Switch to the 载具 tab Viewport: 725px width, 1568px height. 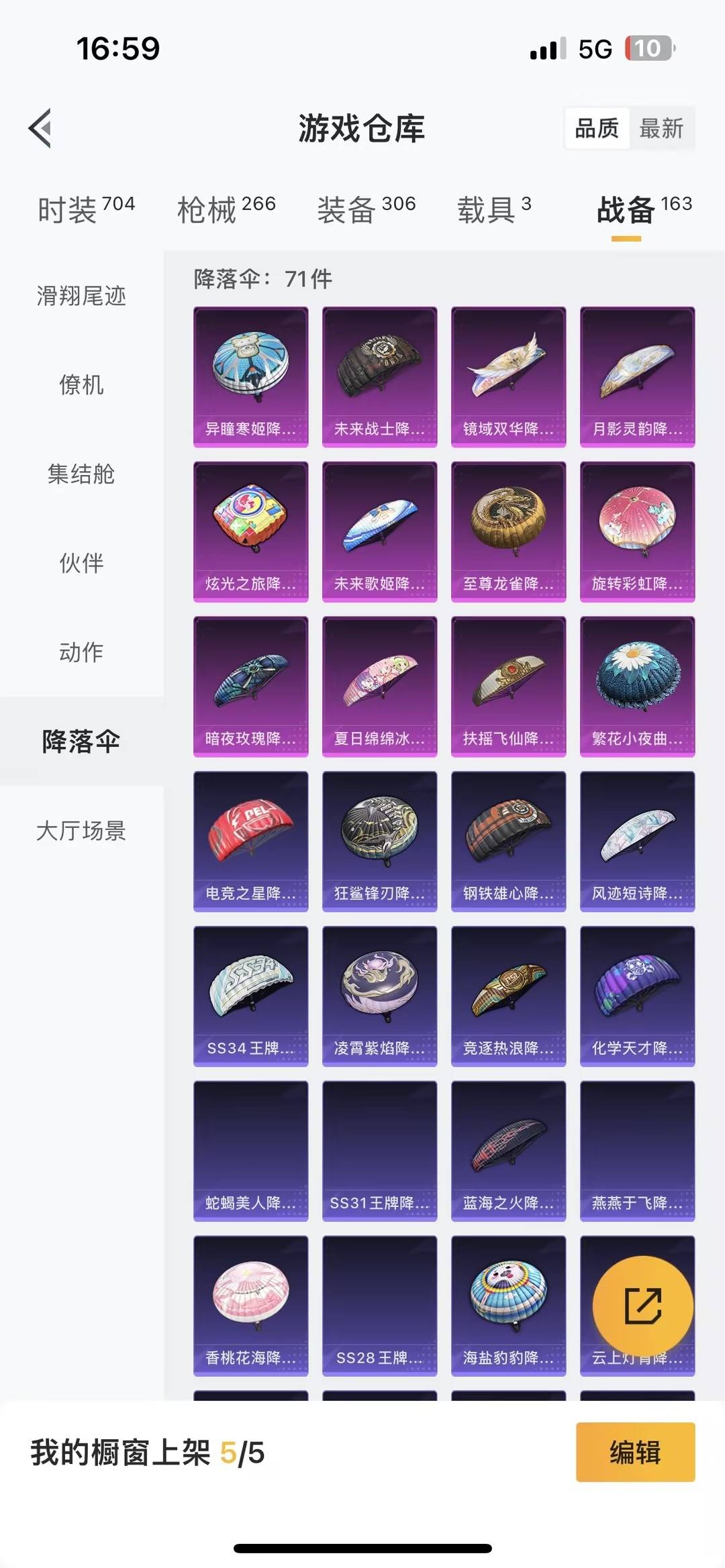(x=494, y=209)
